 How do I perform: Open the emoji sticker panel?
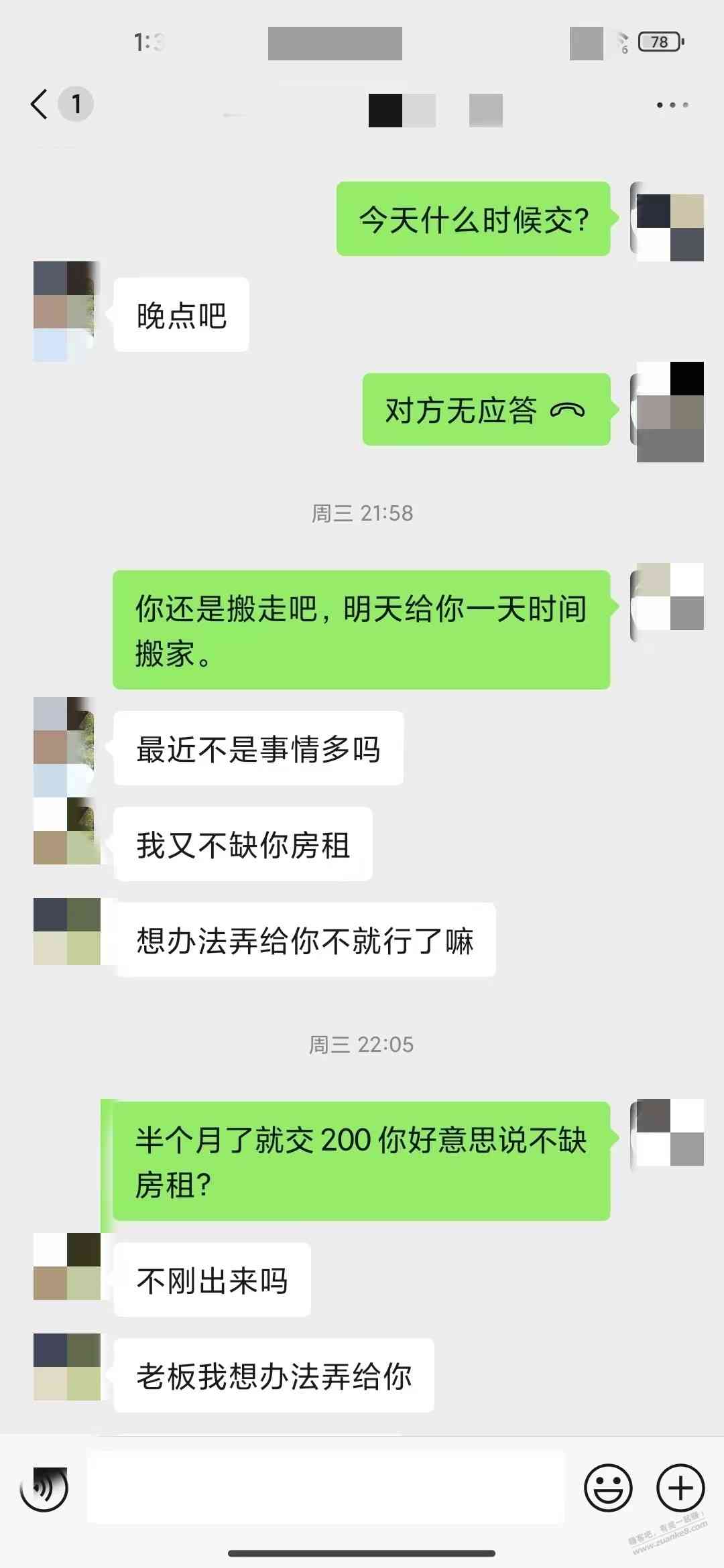click(609, 1488)
